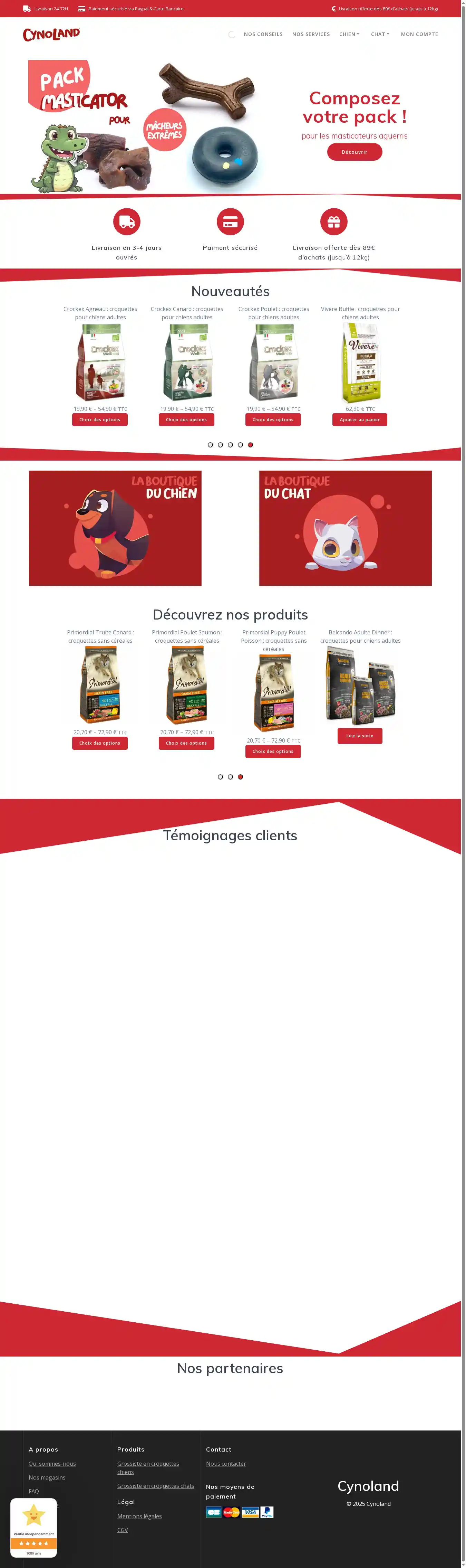Screen dimensions: 466x1568
Task: Open La Boutique du Chien banner
Action: pyautogui.click(x=115, y=528)
